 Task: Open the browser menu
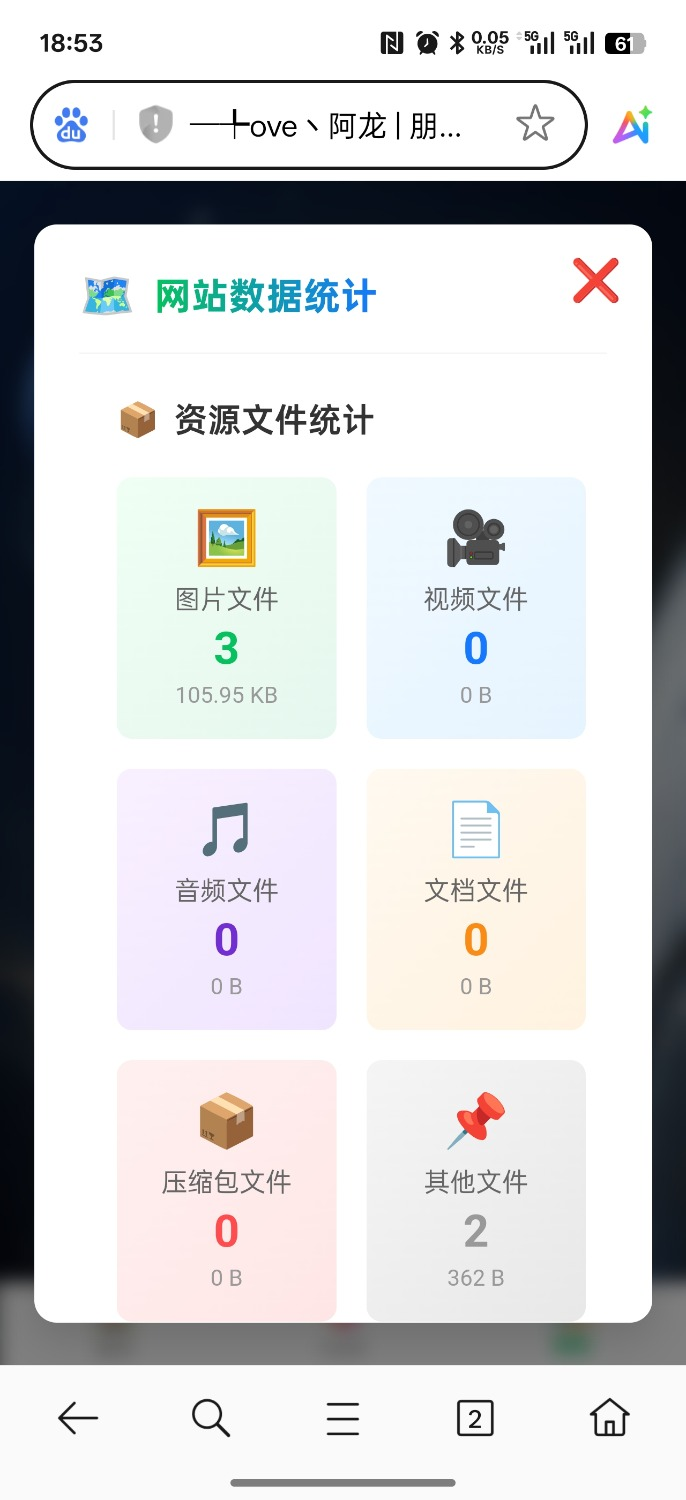pos(343,1418)
